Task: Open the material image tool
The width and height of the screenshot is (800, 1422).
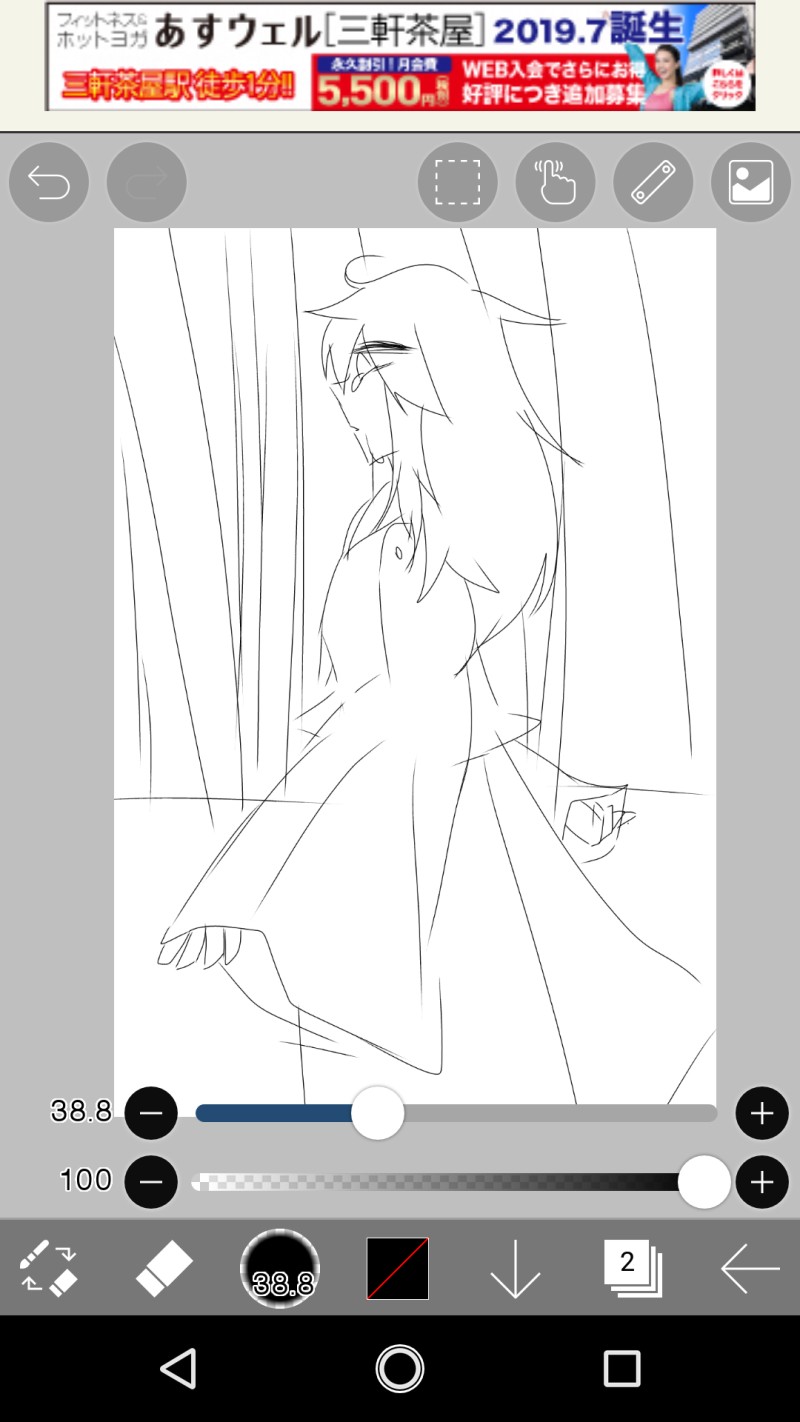Action: [751, 182]
